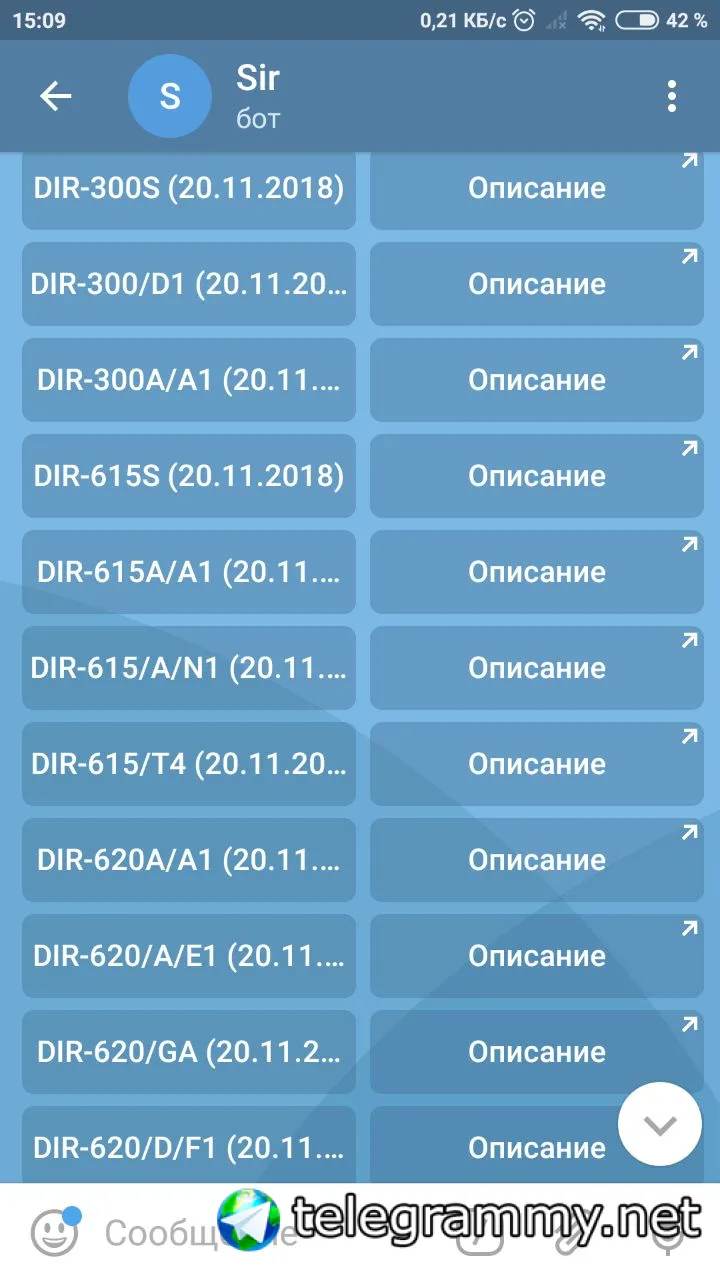This screenshot has width=720, height=1280.
Task: Select the DIR-615/A/N1 button
Action: click(189, 668)
